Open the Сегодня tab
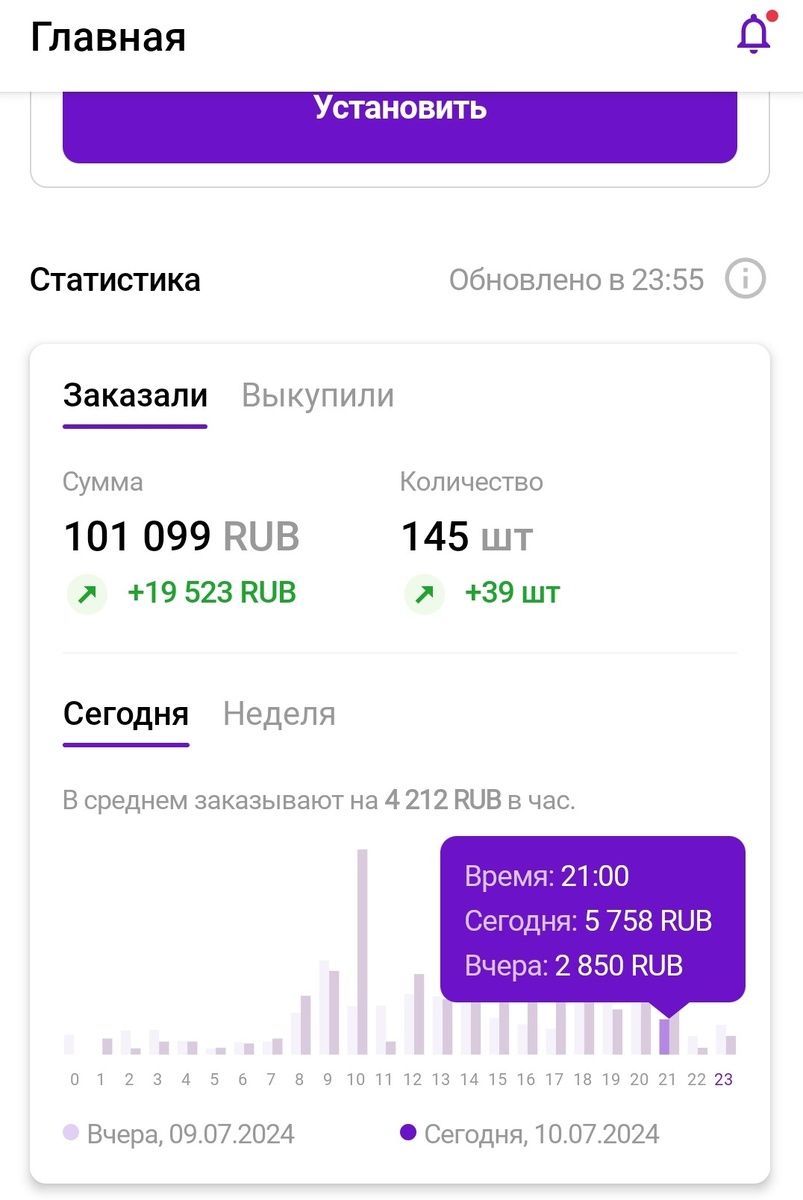 (125, 713)
